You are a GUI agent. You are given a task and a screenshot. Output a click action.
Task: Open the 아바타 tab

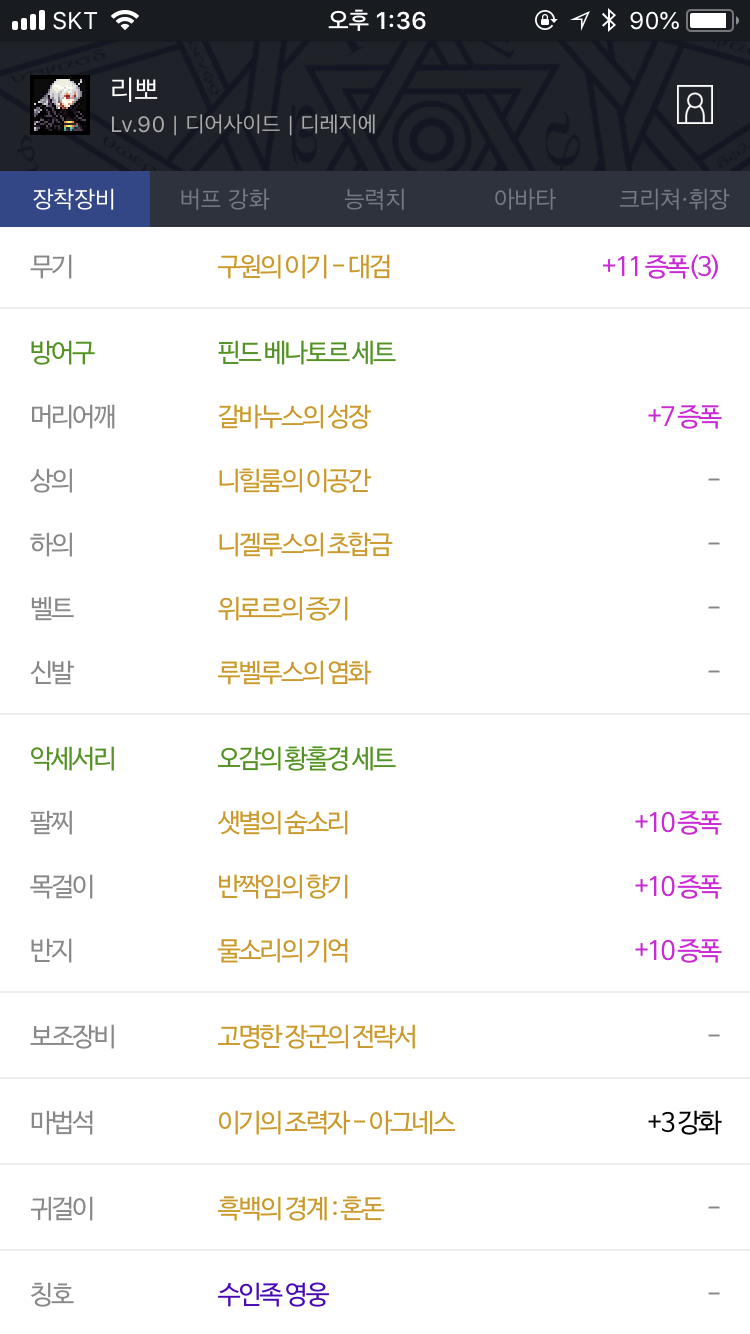point(525,199)
